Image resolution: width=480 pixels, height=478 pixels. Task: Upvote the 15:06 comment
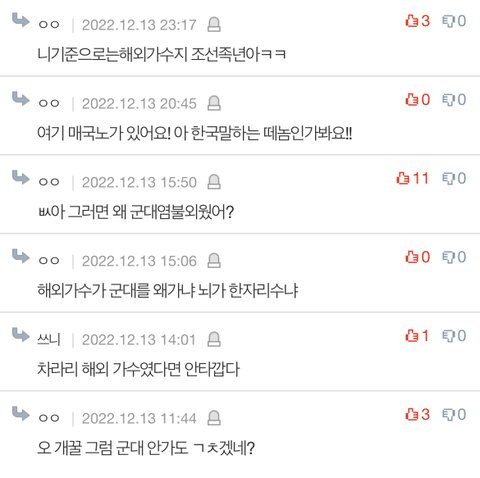(417, 257)
